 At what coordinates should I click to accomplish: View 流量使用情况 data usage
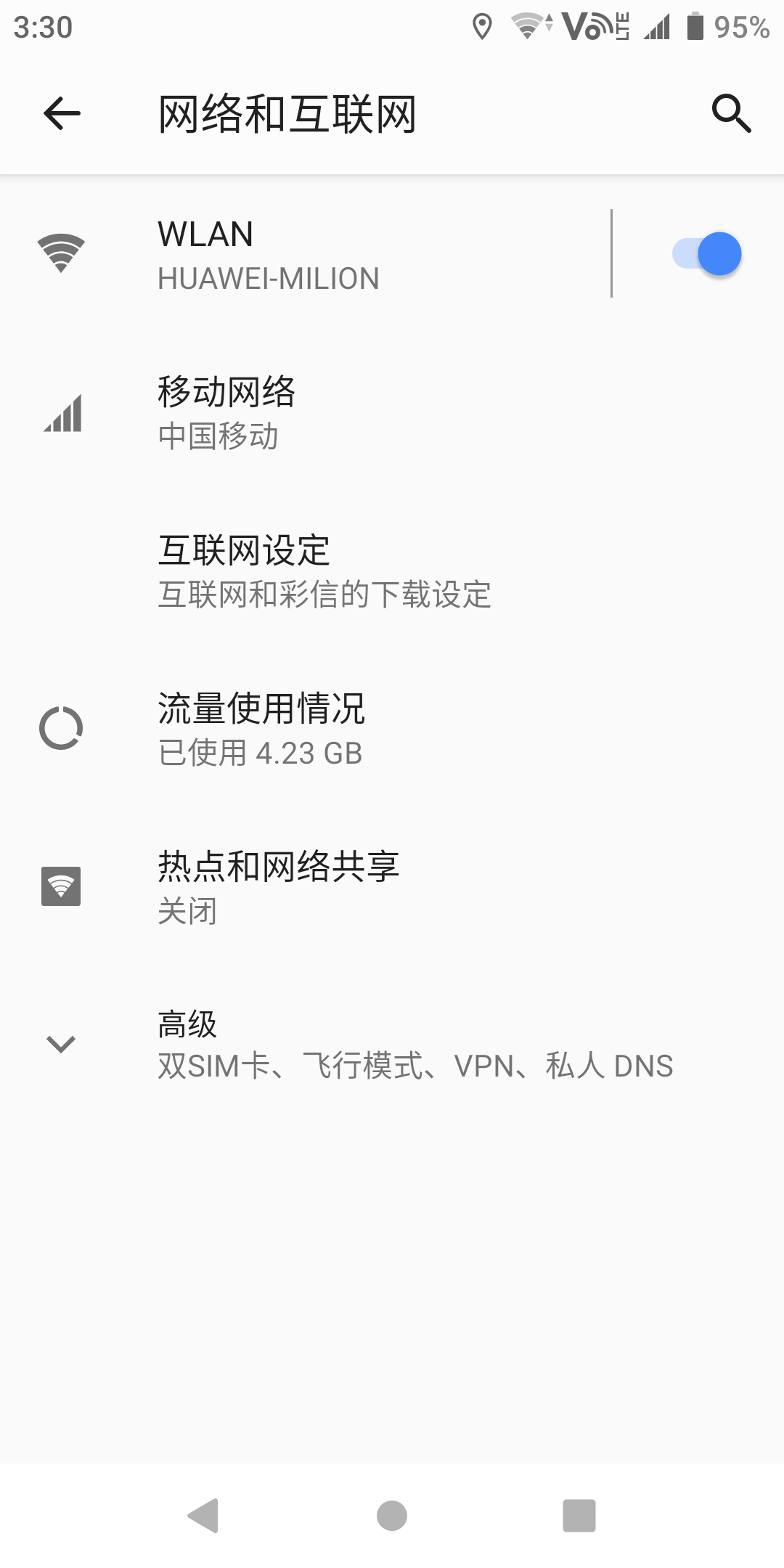point(392,729)
